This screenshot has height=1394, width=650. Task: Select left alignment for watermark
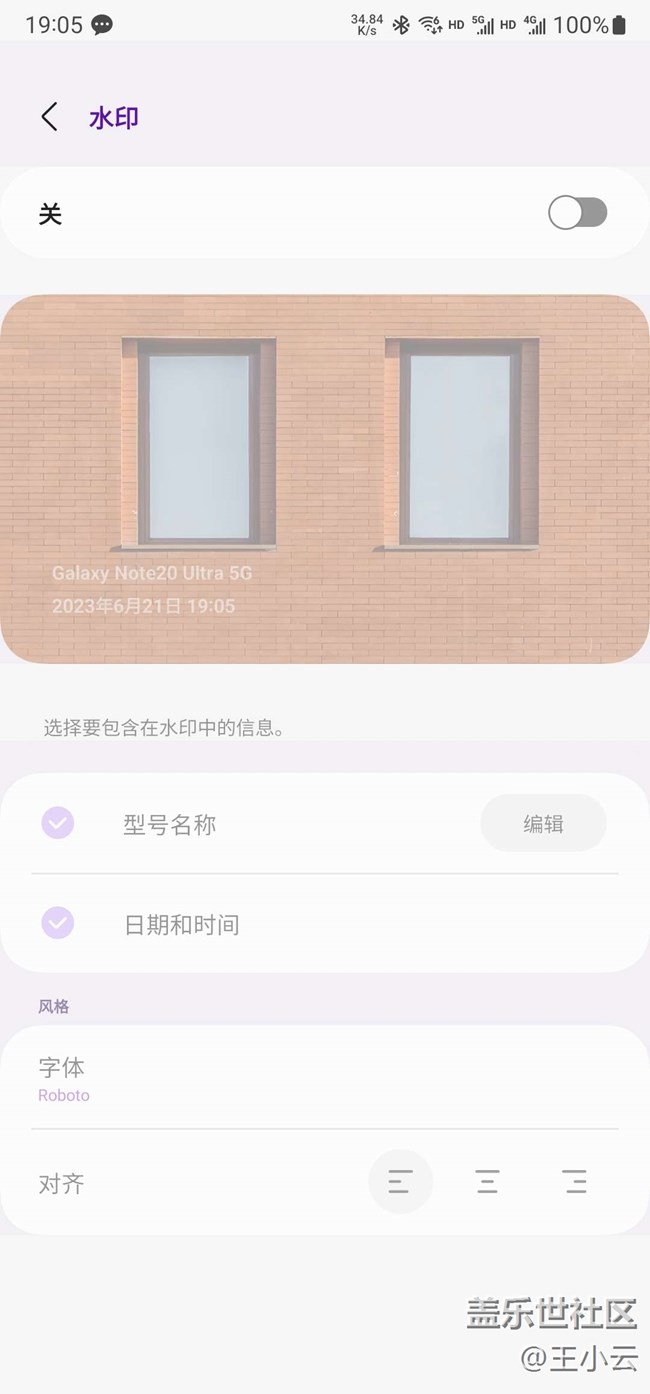400,1183
